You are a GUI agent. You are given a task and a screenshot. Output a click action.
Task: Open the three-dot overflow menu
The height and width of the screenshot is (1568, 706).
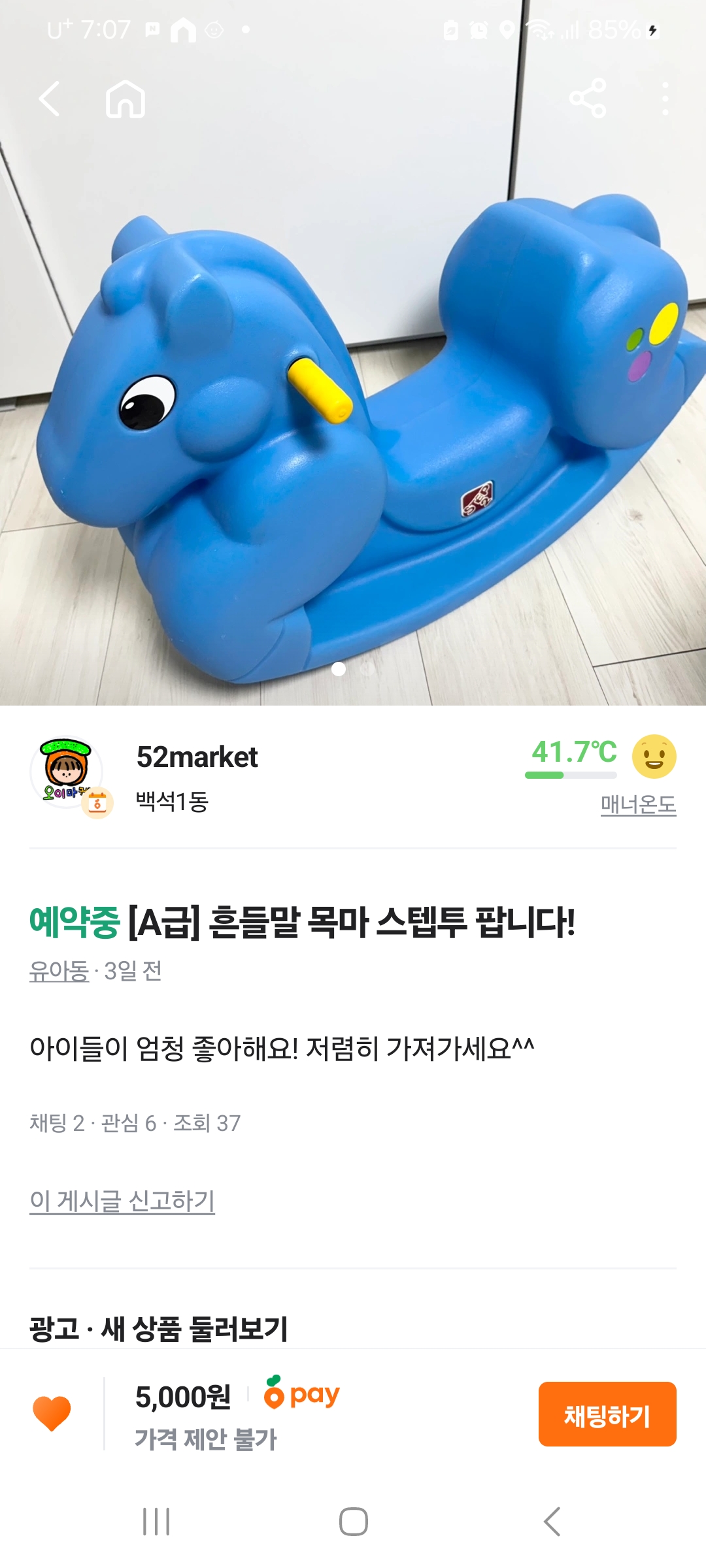[x=665, y=99]
